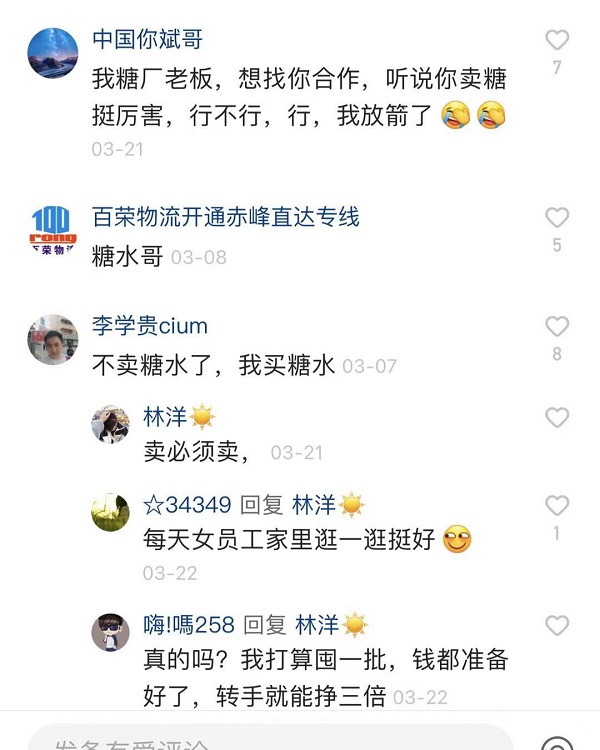
Task: Like 百荣物流开通赤峰直达专线's comment
Action: point(557,218)
